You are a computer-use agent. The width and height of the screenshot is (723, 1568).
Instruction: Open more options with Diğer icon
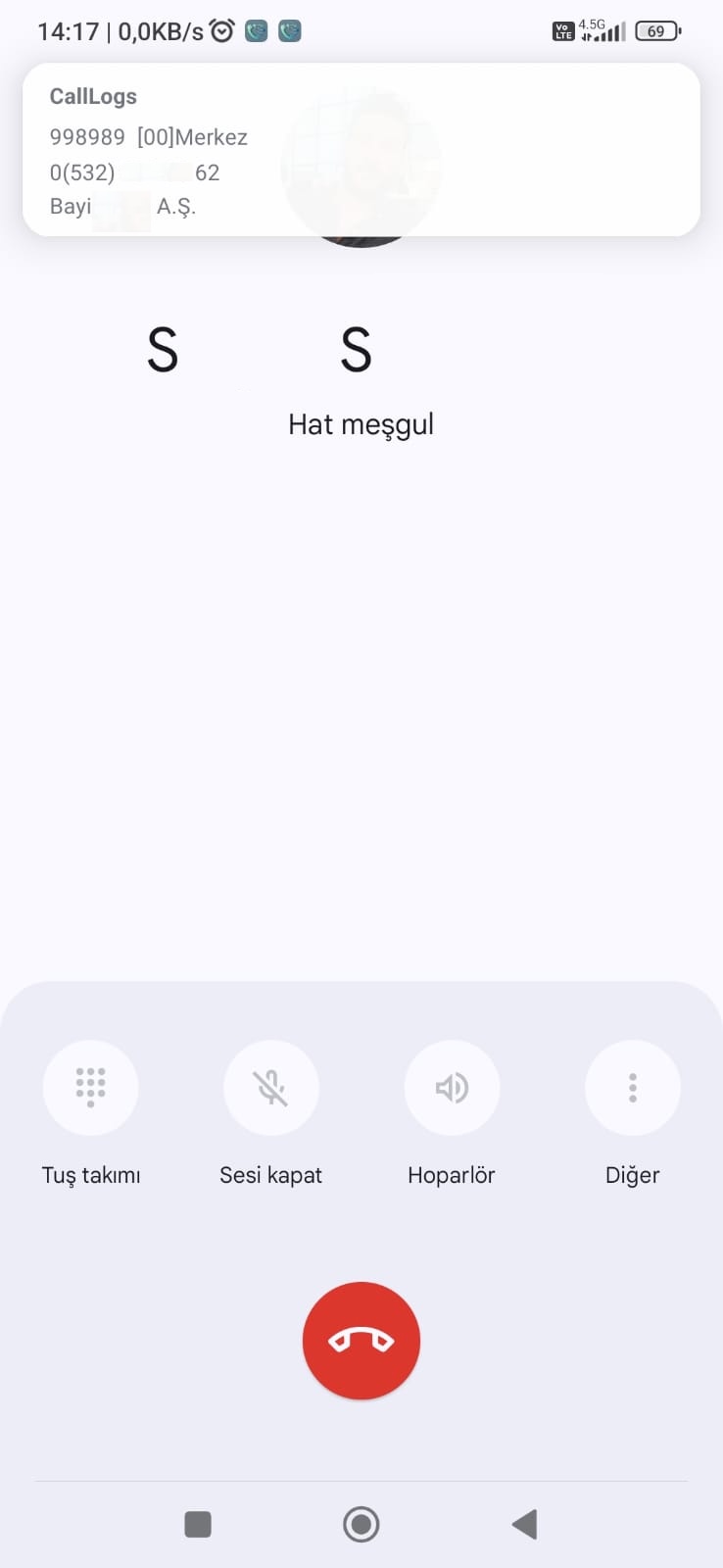point(633,1088)
